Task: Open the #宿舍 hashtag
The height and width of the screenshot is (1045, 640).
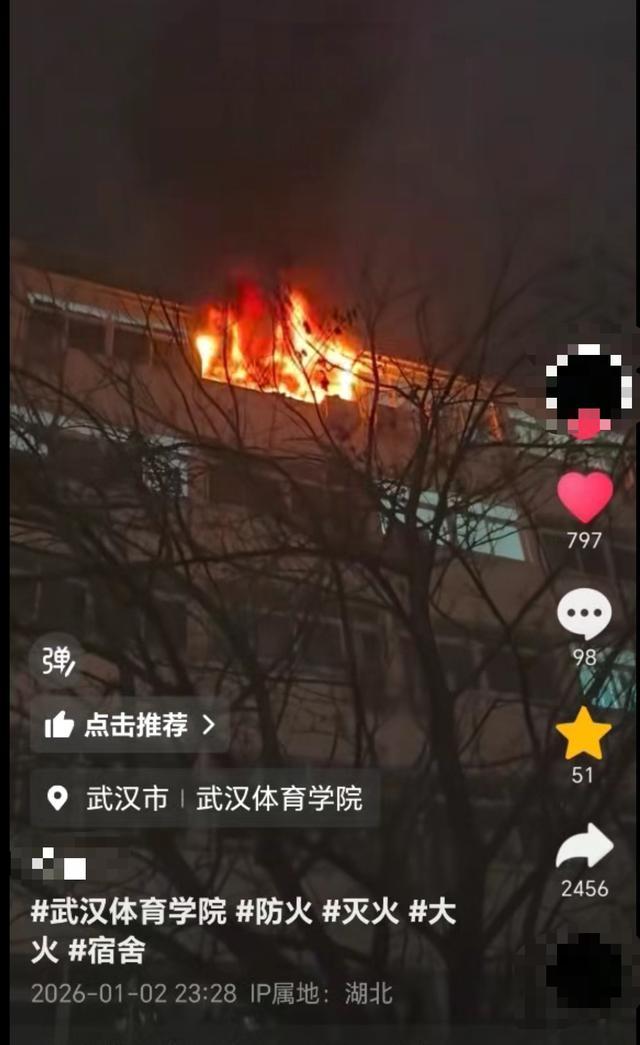Action: [106, 950]
